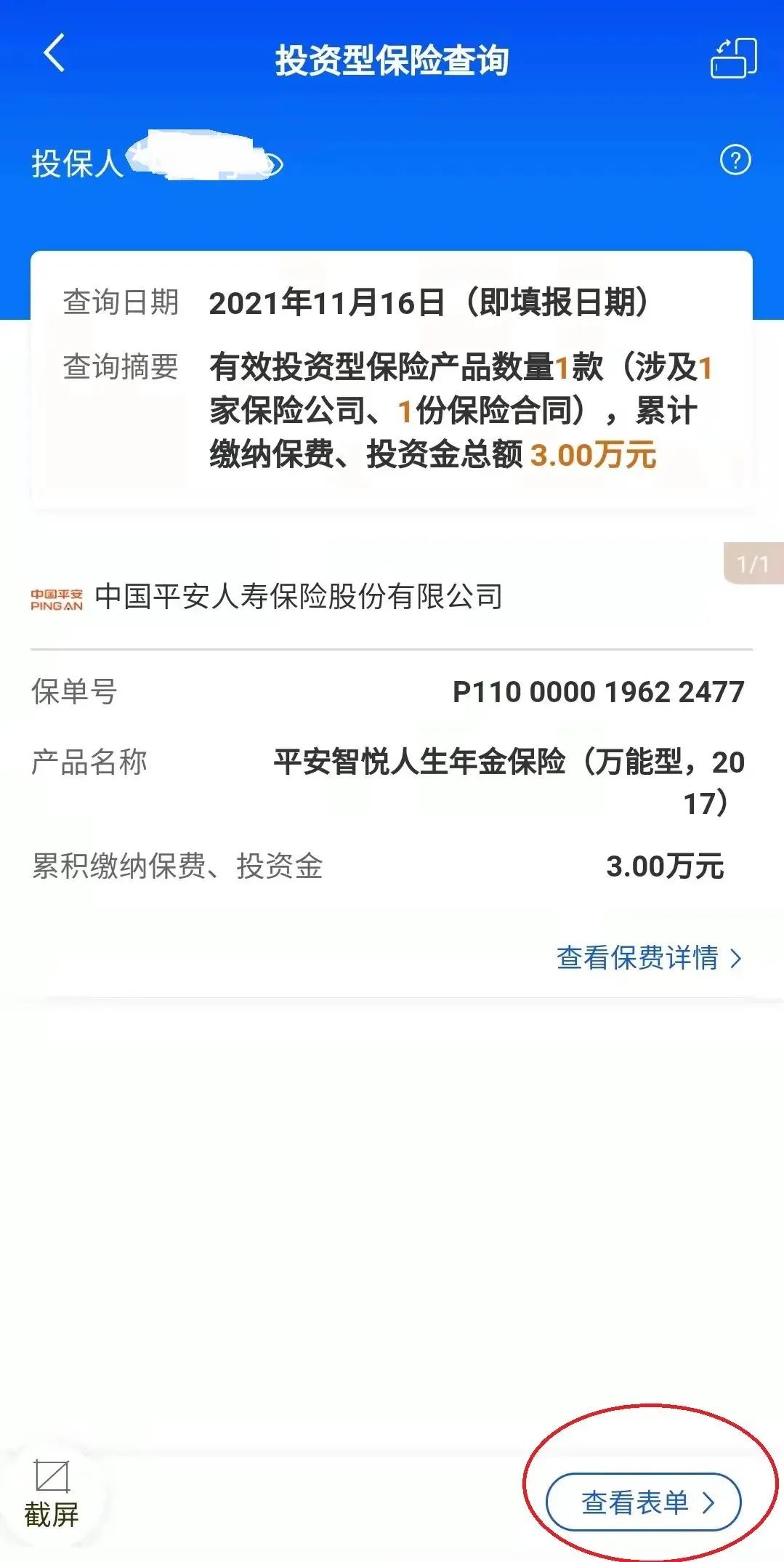Toggle visibility of the policyholder's name
The image size is (784, 1562).
[267, 166]
